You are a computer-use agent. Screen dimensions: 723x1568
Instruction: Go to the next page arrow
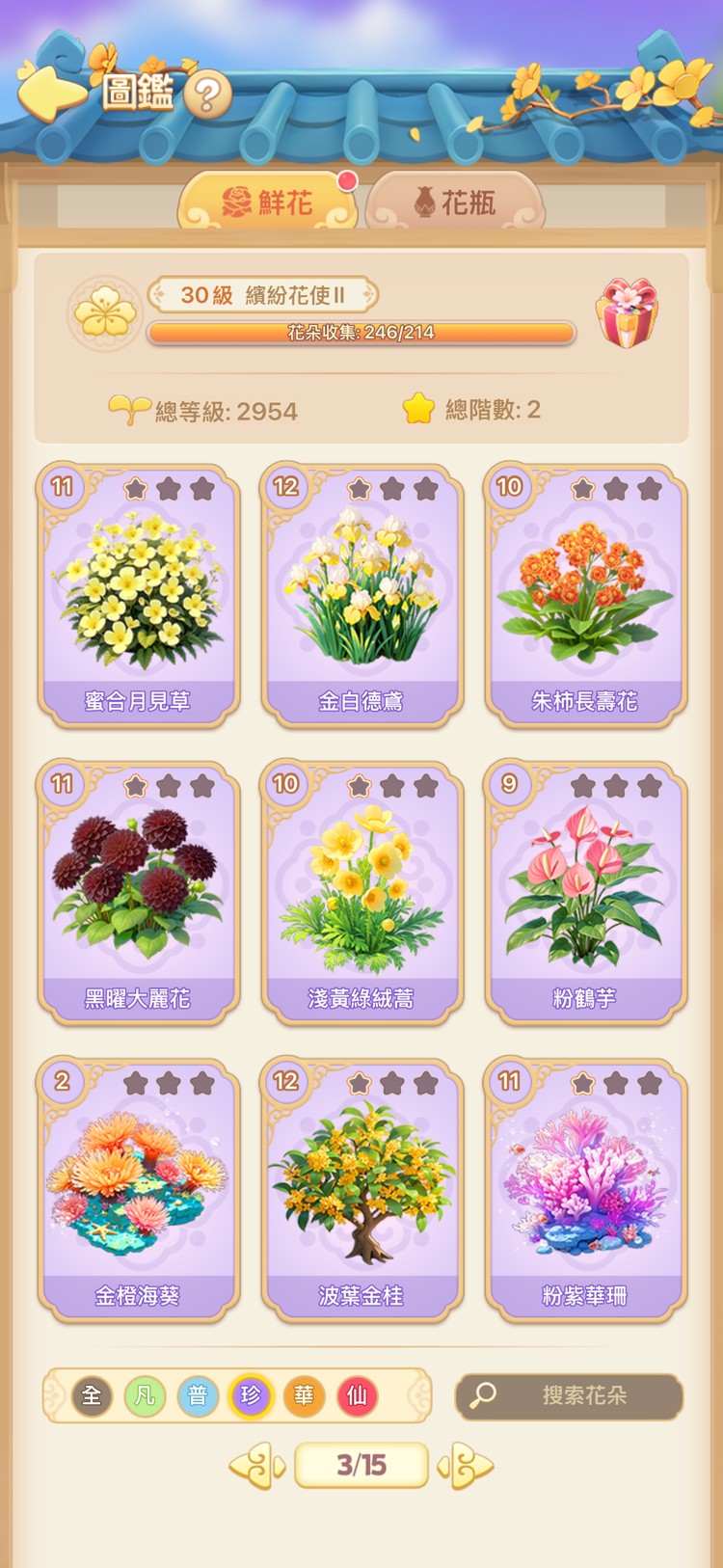(x=467, y=1466)
